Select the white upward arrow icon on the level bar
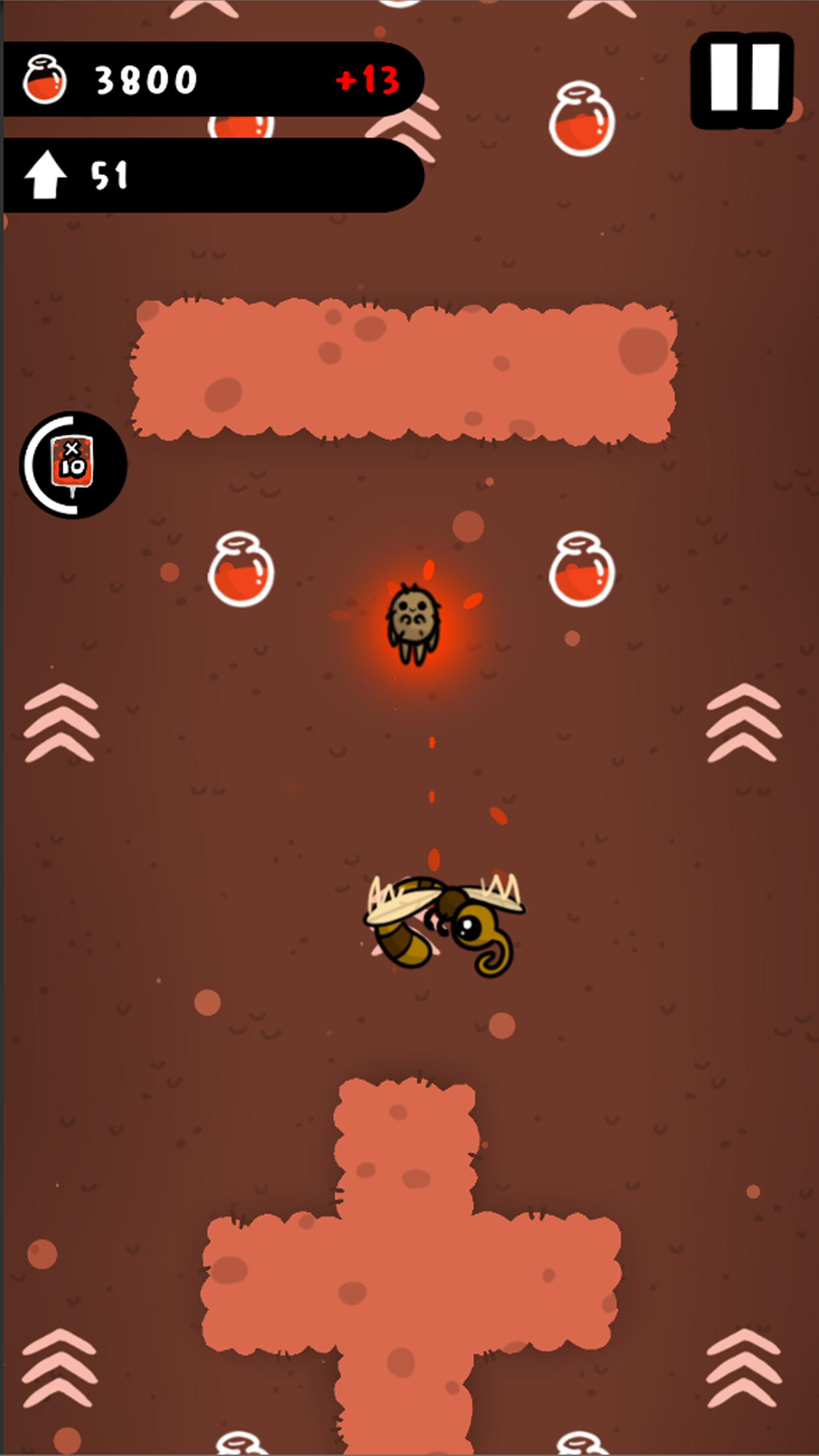 pyautogui.click(x=45, y=173)
